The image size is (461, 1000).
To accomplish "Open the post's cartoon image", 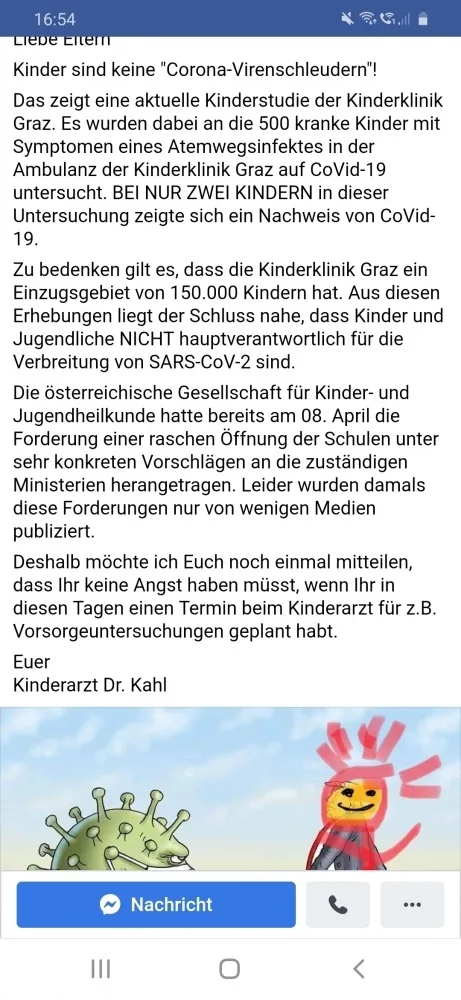I will (230, 788).
